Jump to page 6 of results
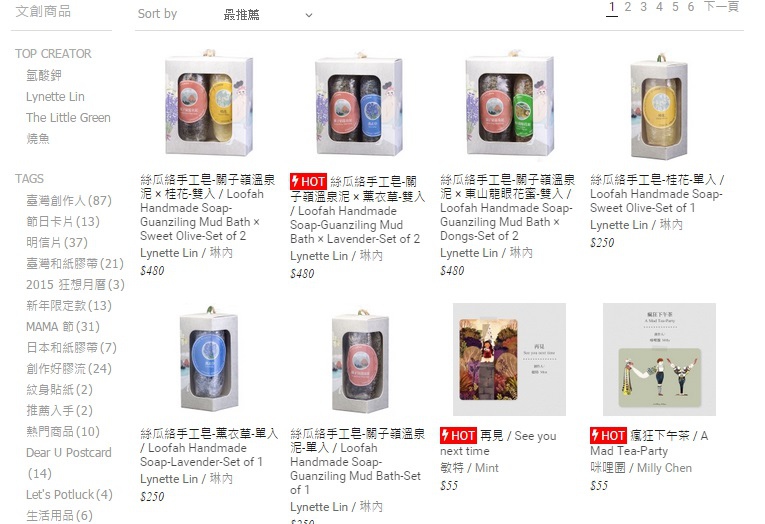The width and height of the screenshot is (765, 524). [x=690, y=7]
